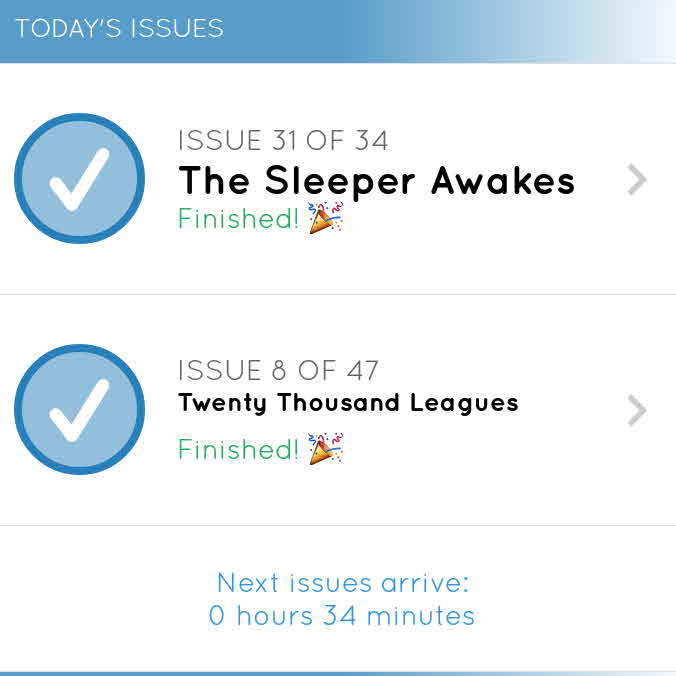
Task: Open Twenty Thousand Leagues issue 8
Action: click(x=348, y=405)
